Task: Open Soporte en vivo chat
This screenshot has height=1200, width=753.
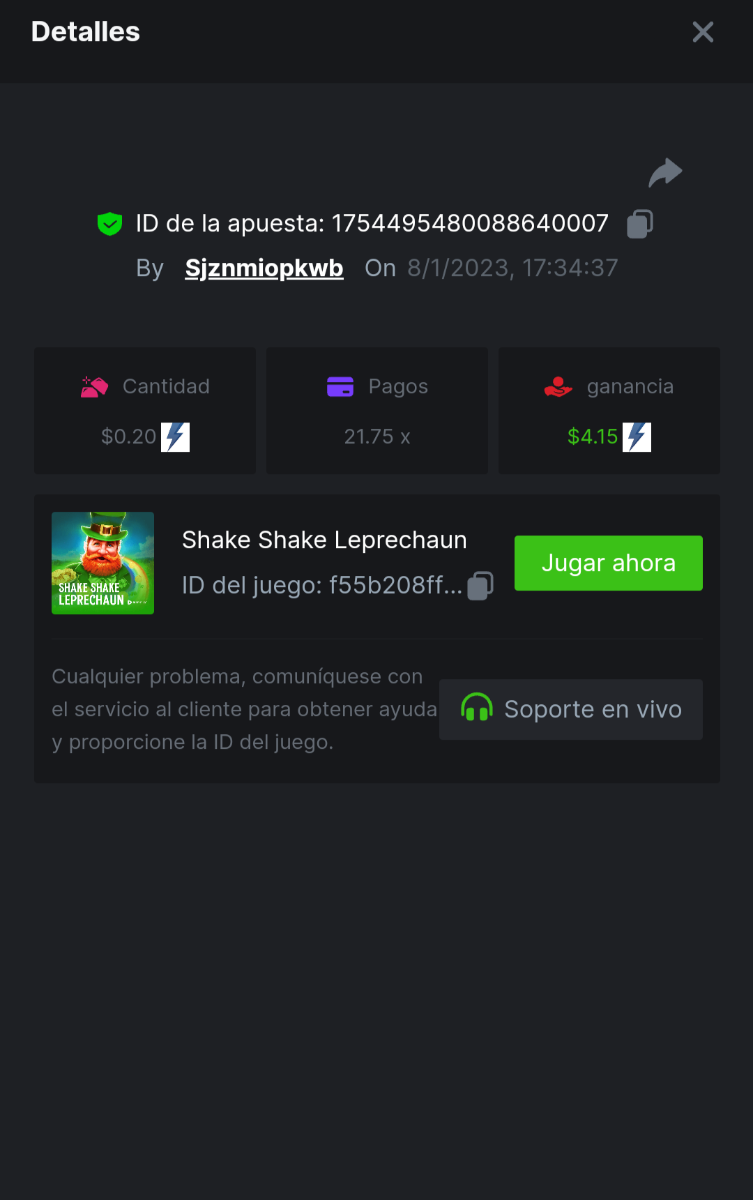Action: [571, 709]
